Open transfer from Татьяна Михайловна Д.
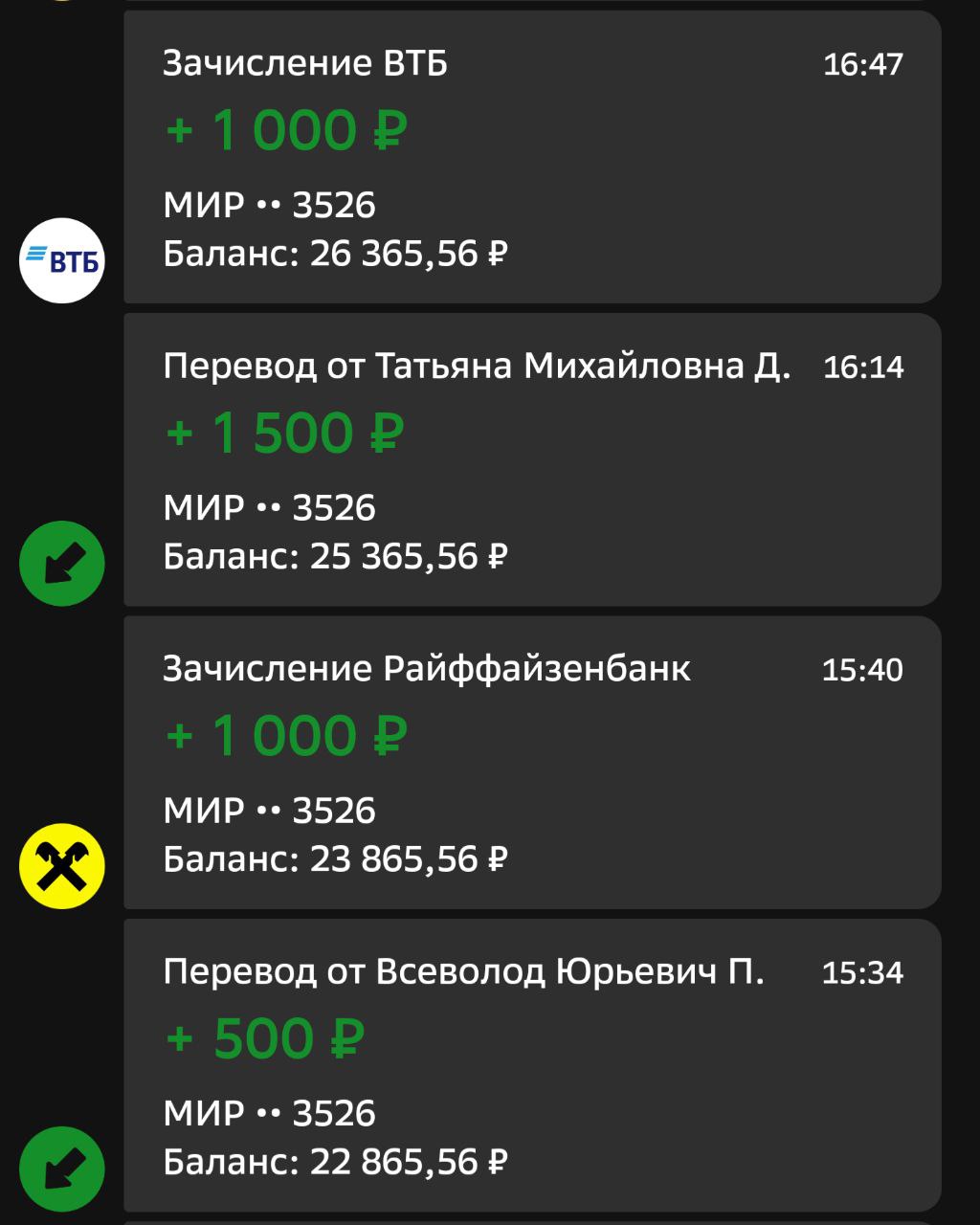 tap(532, 460)
